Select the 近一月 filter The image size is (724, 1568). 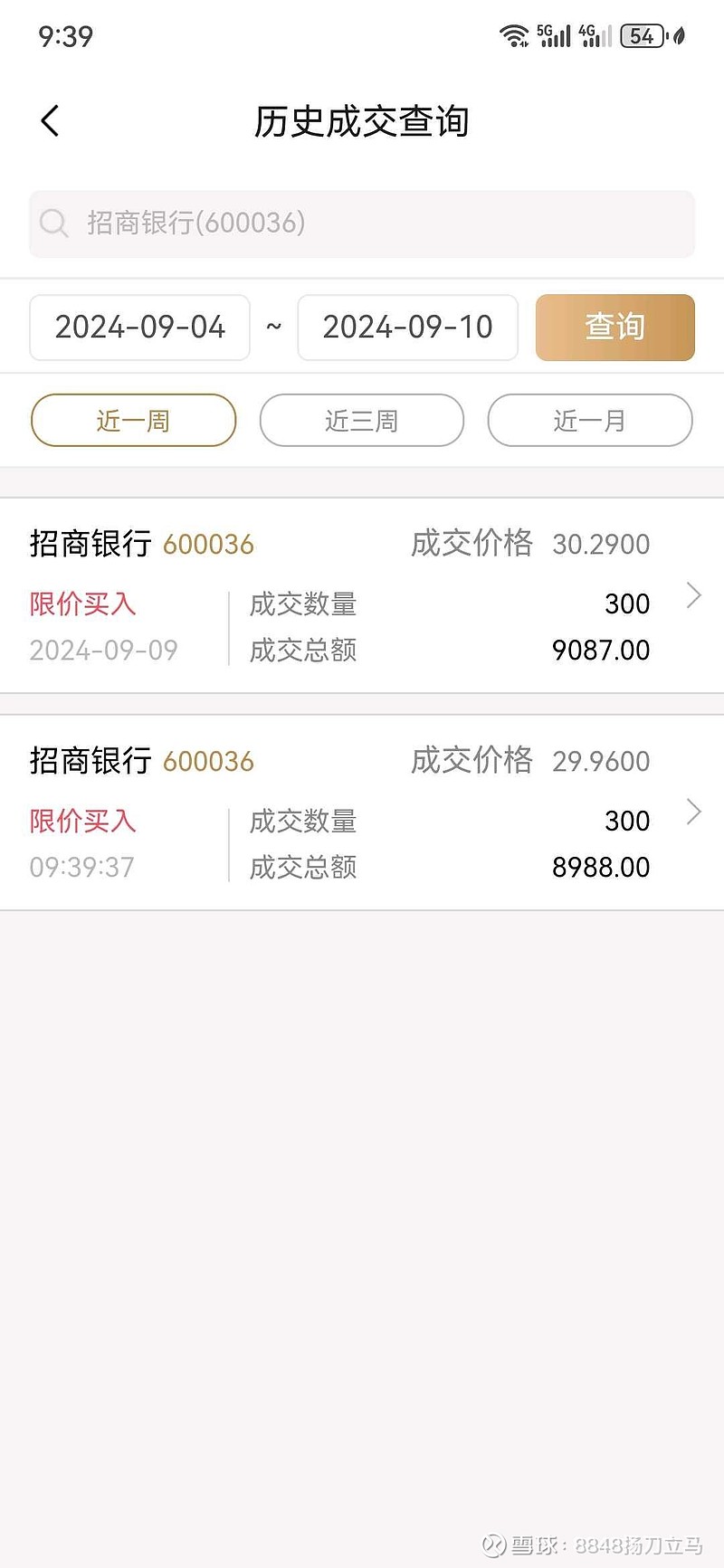coord(589,420)
